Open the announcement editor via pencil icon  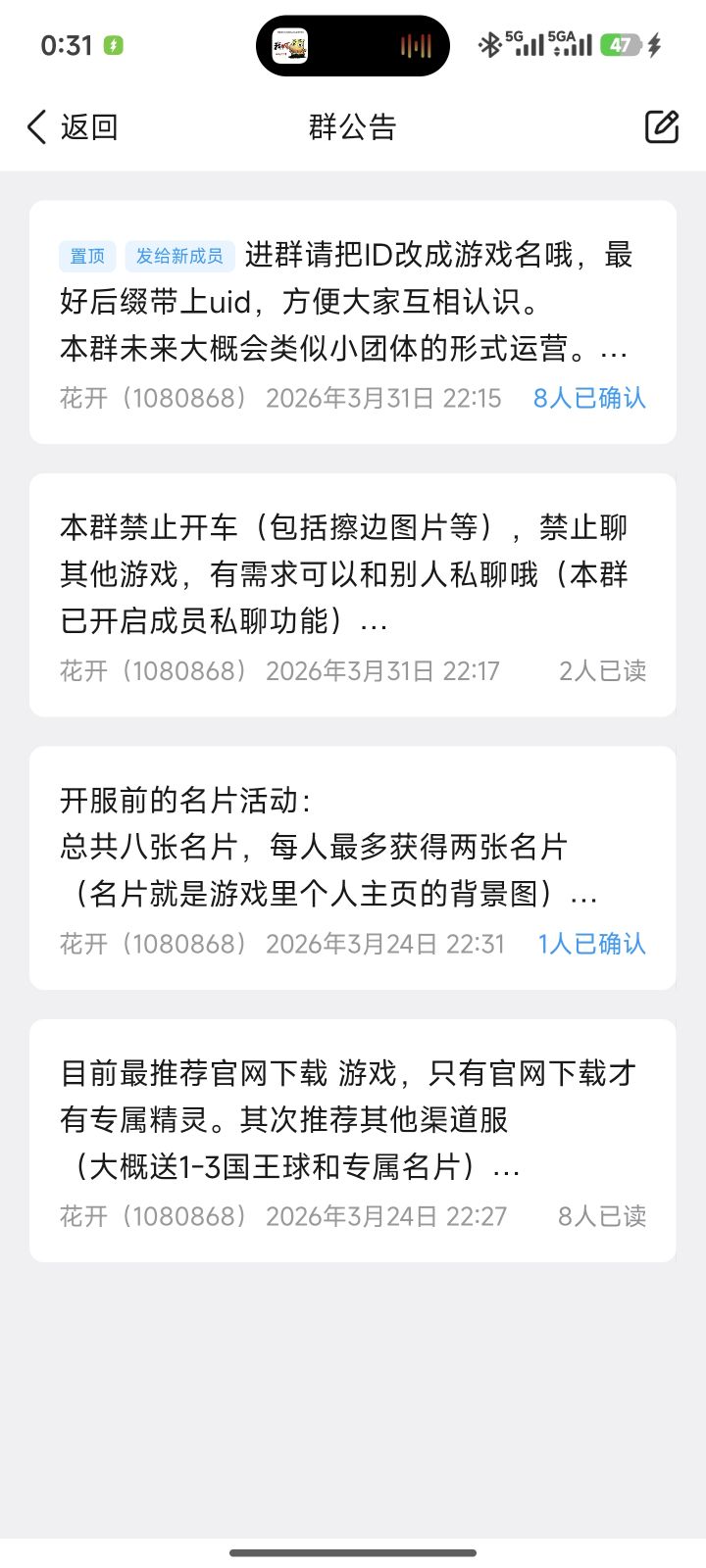pyautogui.click(x=661, y=126)
